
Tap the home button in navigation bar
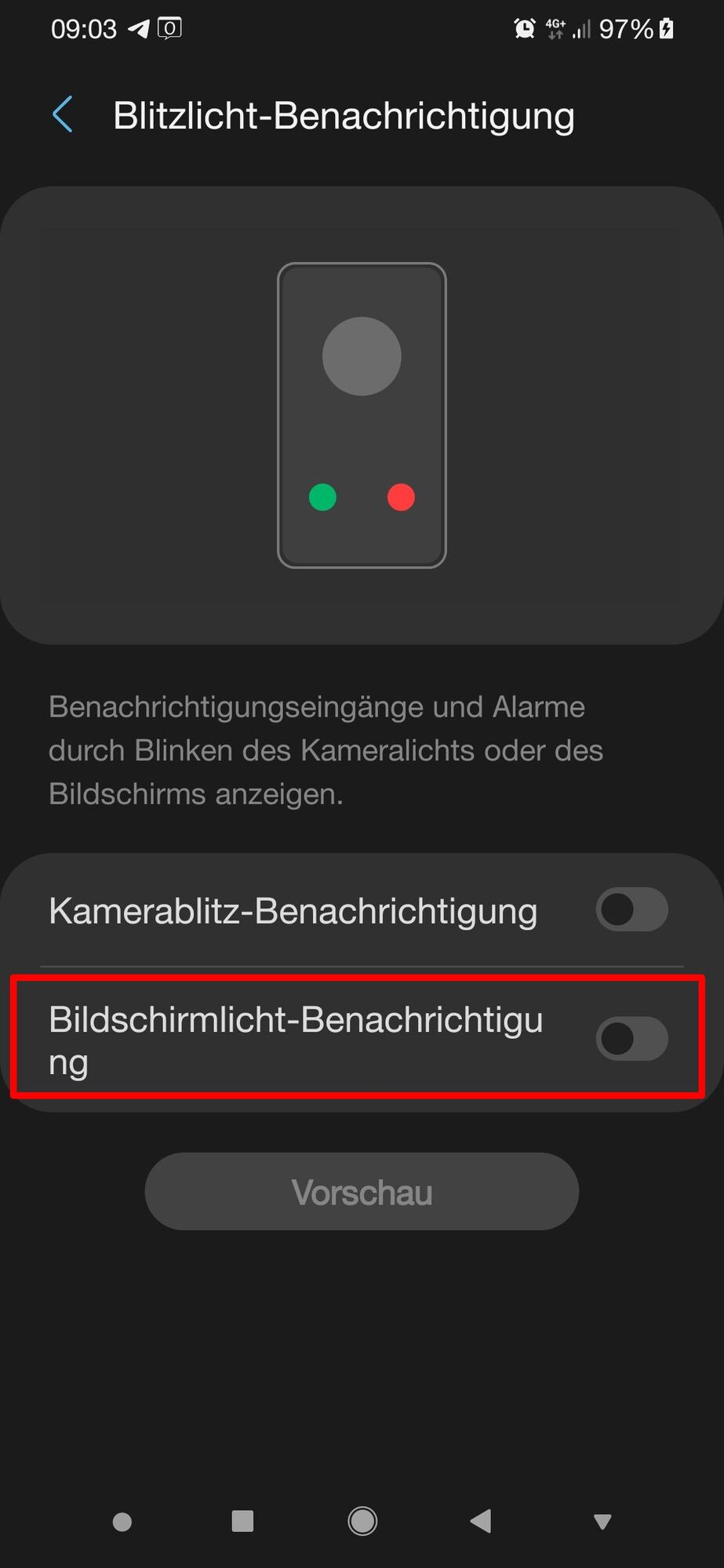tap(362, 1521)
